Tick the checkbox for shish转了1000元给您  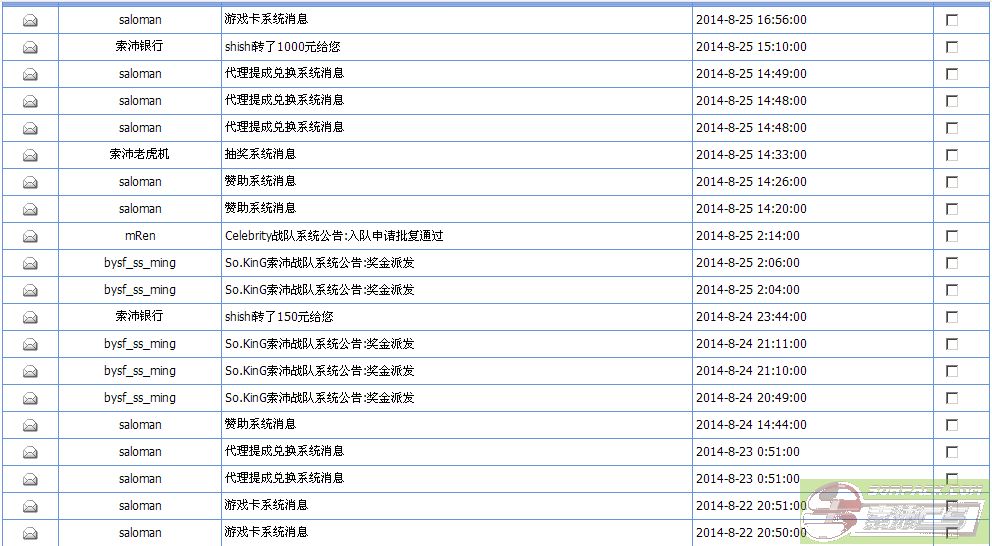(x=951, y=47)
